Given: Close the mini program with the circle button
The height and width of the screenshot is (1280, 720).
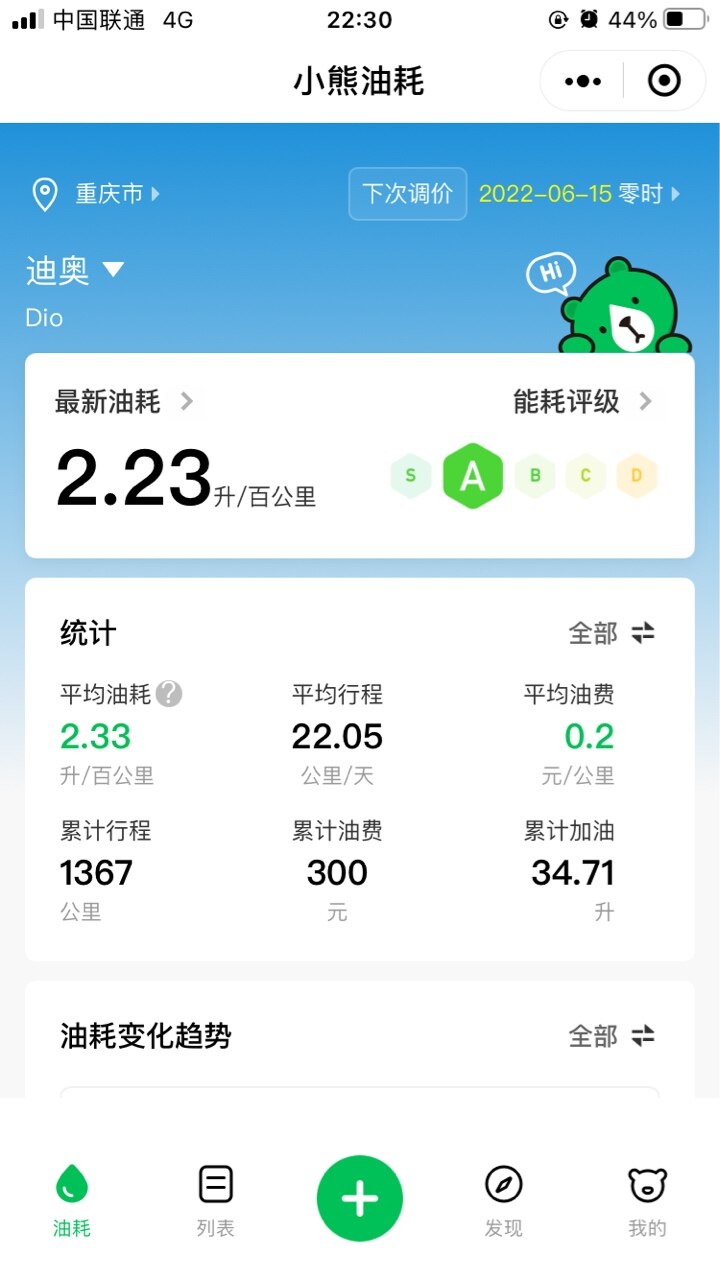Looking at the screenshot, I should (x=664, y=81).
